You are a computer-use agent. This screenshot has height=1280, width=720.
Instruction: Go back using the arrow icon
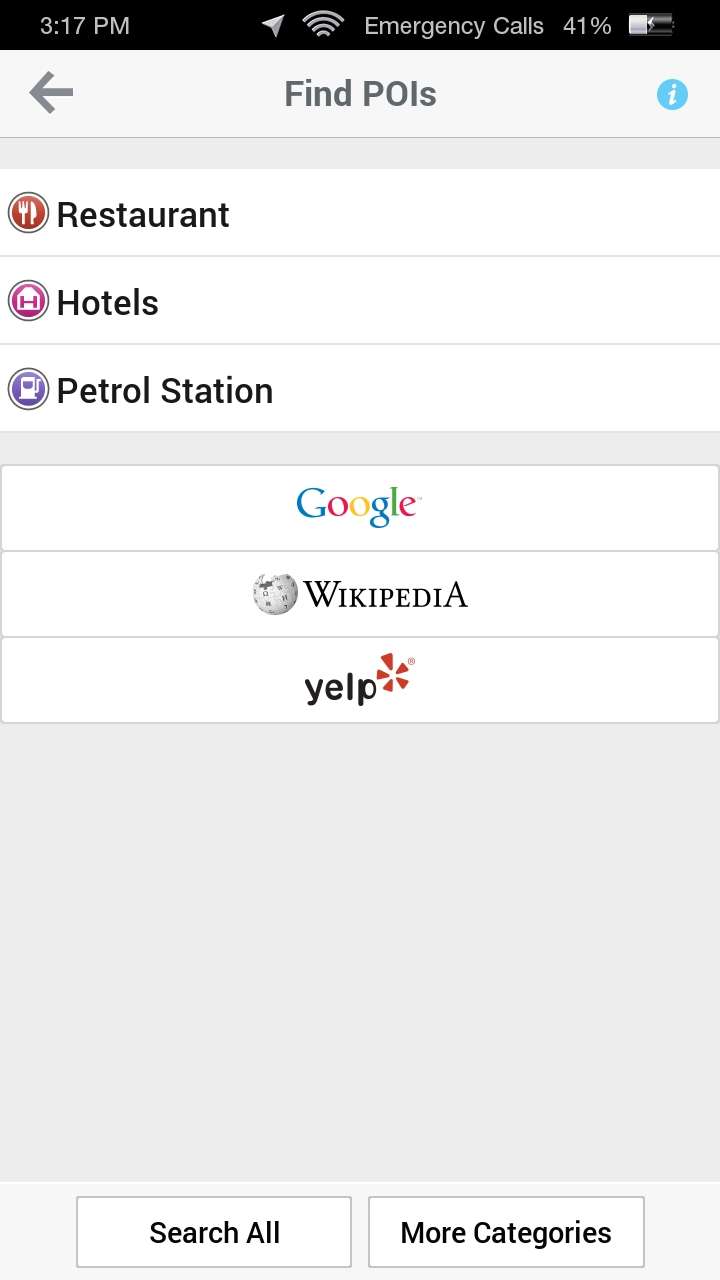click(51, 94)
